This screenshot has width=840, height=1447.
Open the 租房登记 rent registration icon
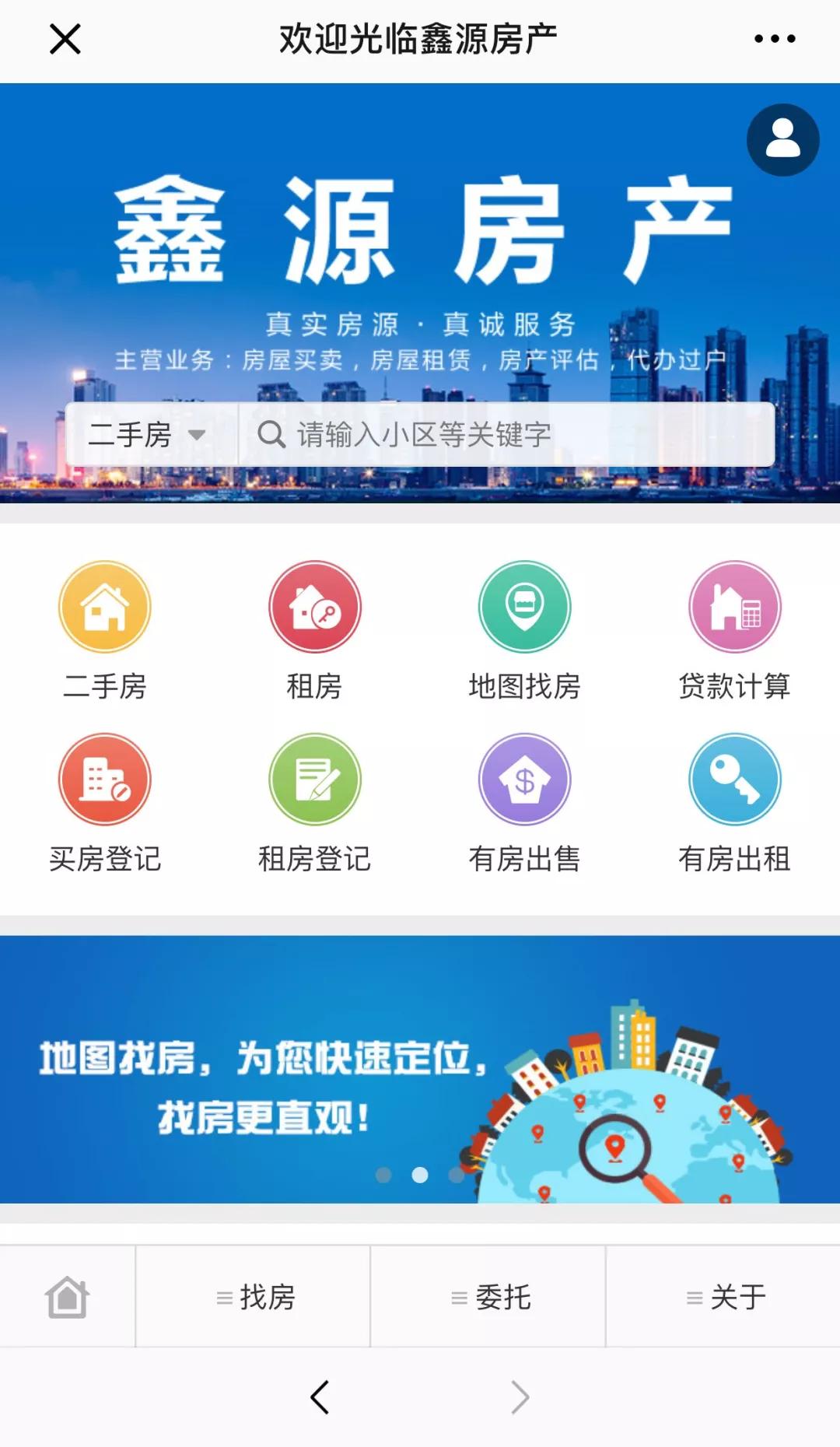[315, 778]
